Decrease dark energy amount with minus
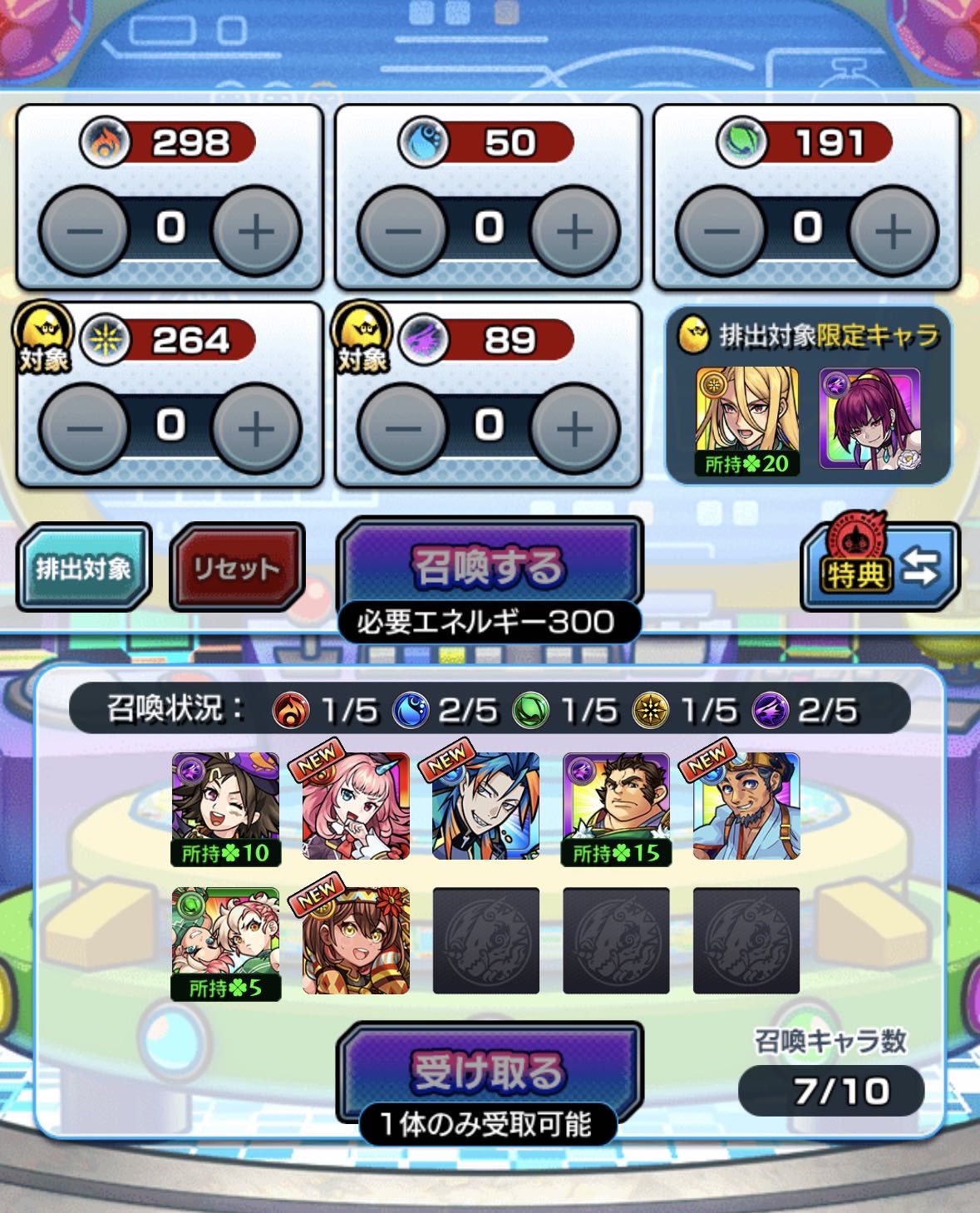Screen dimensions: 980x1213 pos(401,427)
